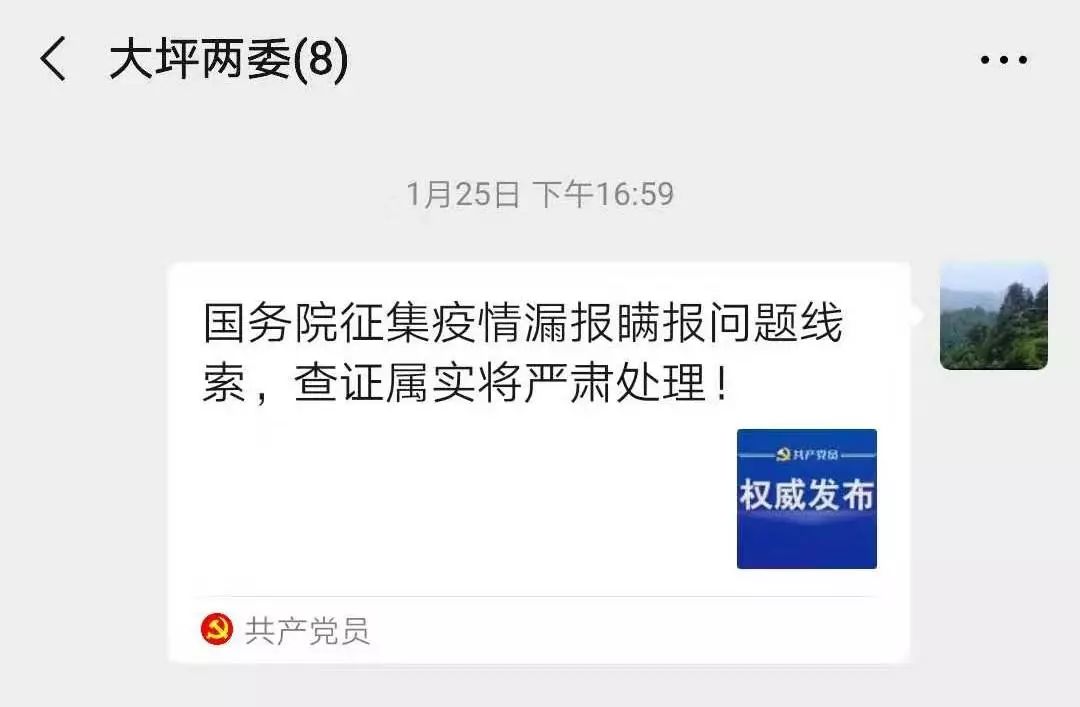The width and height of the screenshot is (1080, 707).
Task: View the sender's mountain-photo avatar profile
Action: [993, 317]
